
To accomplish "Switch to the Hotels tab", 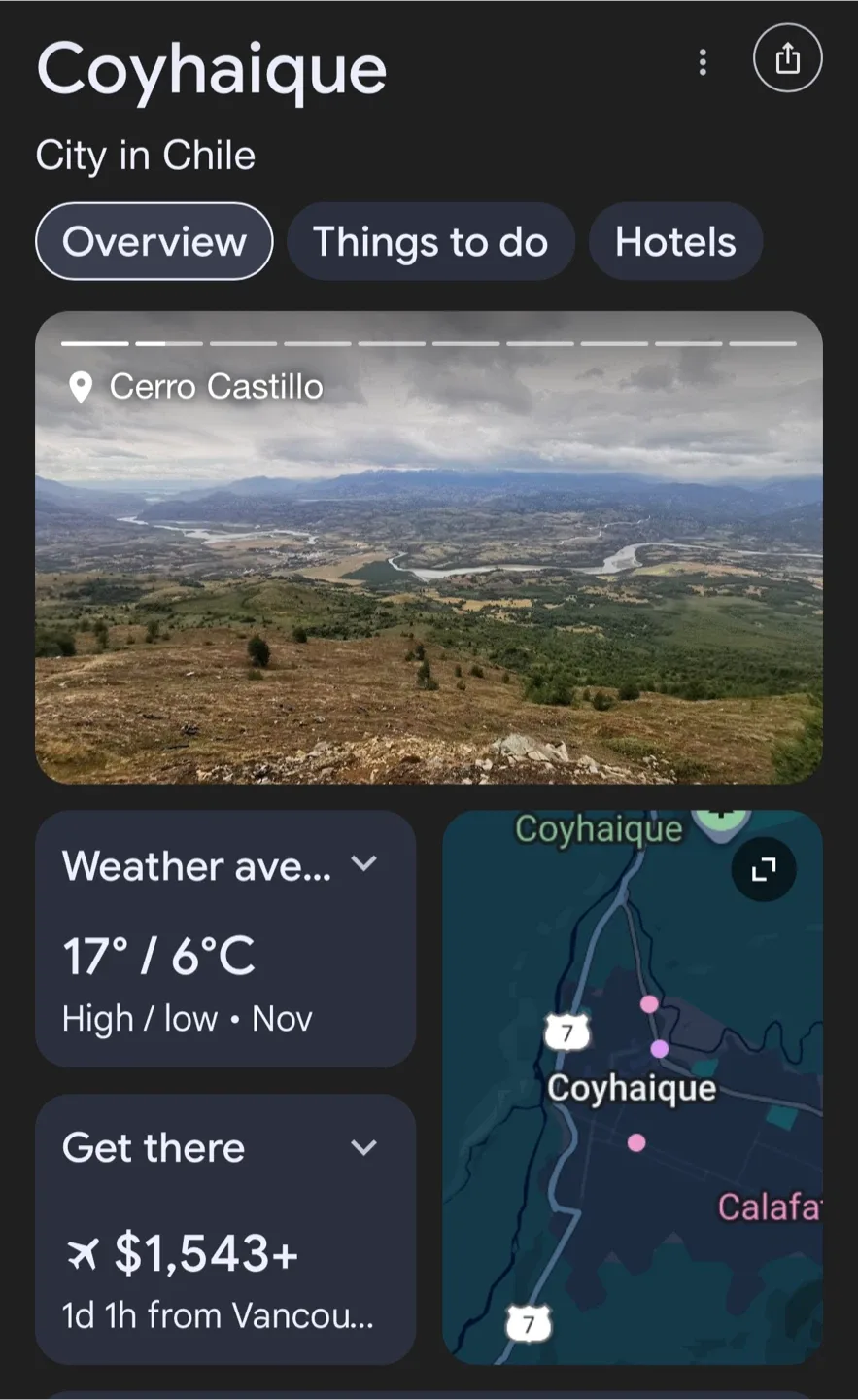I will 675,241.
